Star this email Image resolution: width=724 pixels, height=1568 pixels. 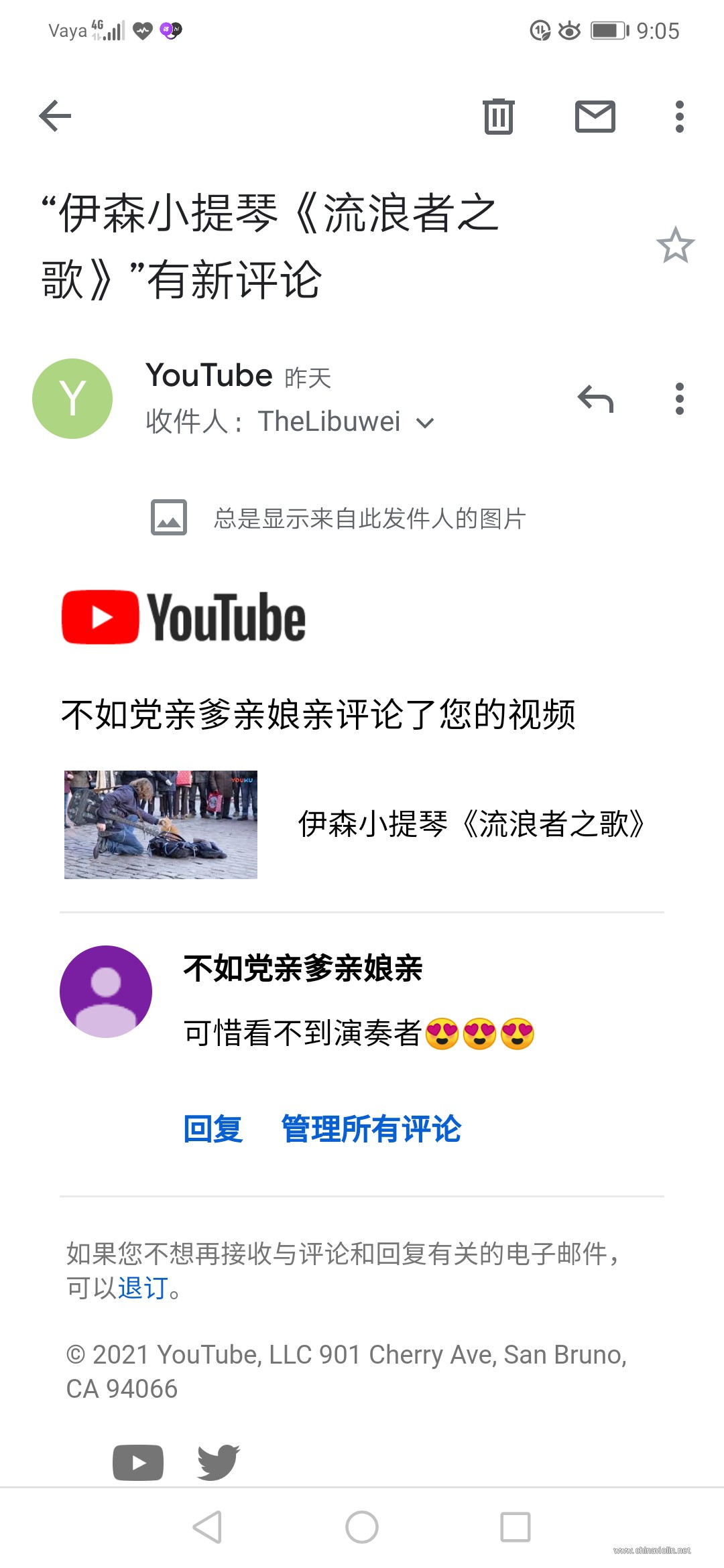(675, 245)
